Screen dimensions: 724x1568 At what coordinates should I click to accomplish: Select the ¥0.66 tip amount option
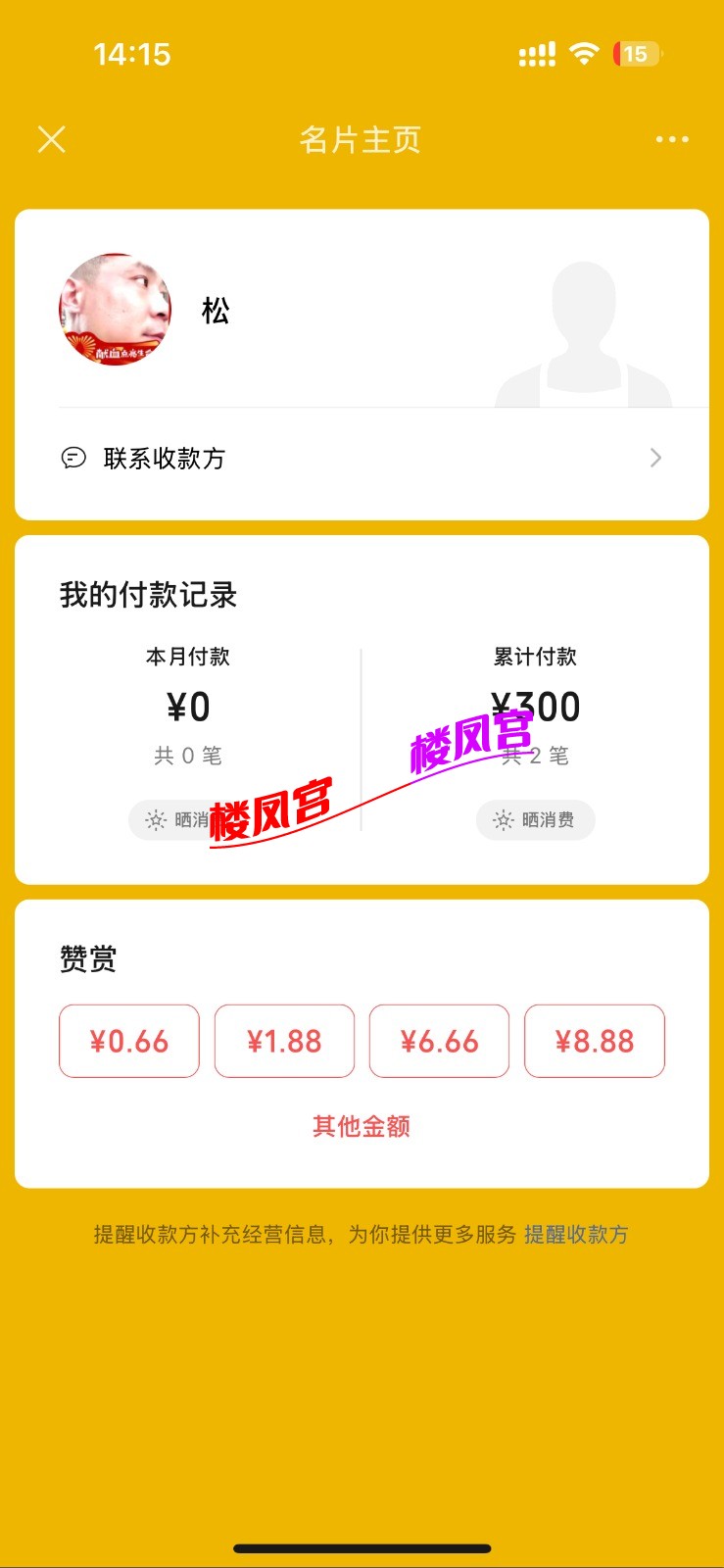point(129,1041)
